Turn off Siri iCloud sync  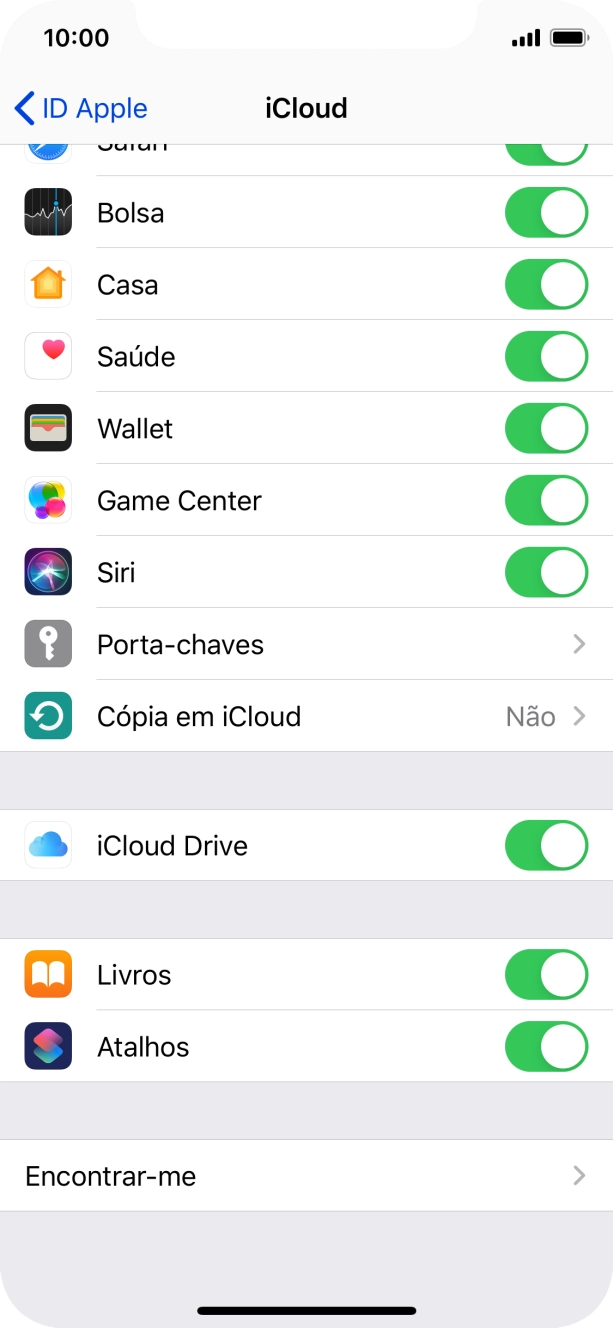click(x=546, y=573)
